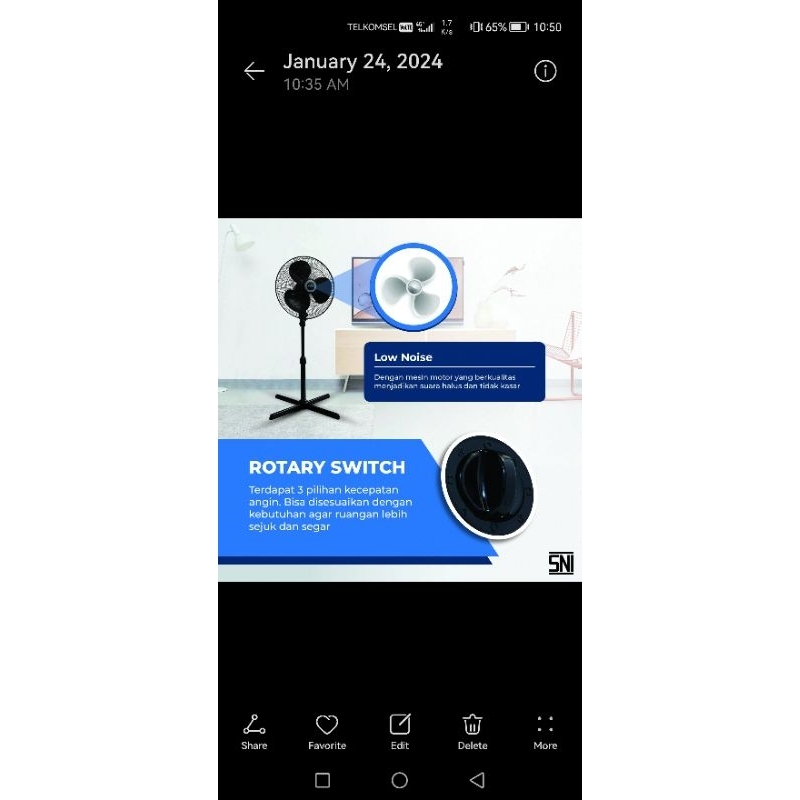Viewport: 800px width, 800px height.
Task: Share this photo
Action: coord(254,731)
